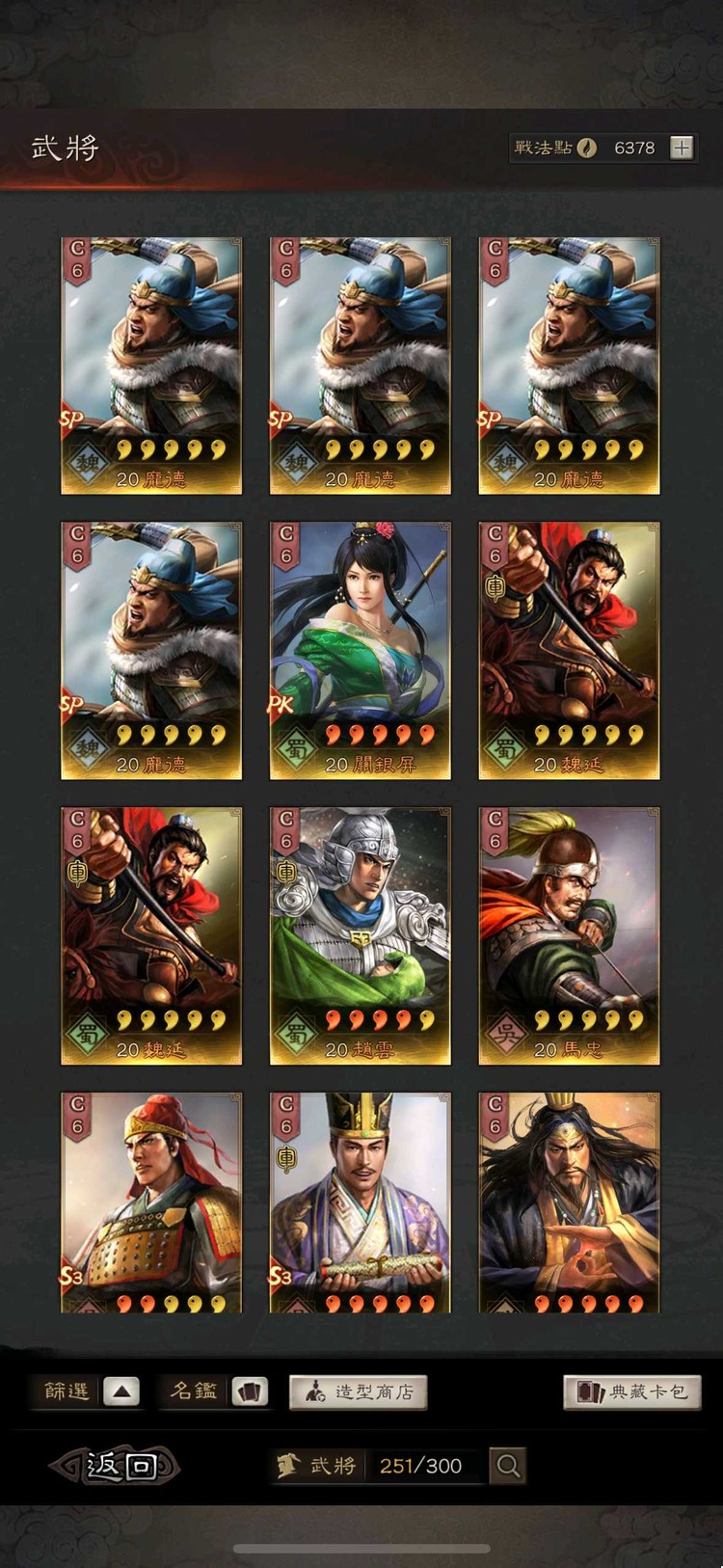Open the 典藏卡包 card pack

pyautogui.click(x=631, y=1392)
